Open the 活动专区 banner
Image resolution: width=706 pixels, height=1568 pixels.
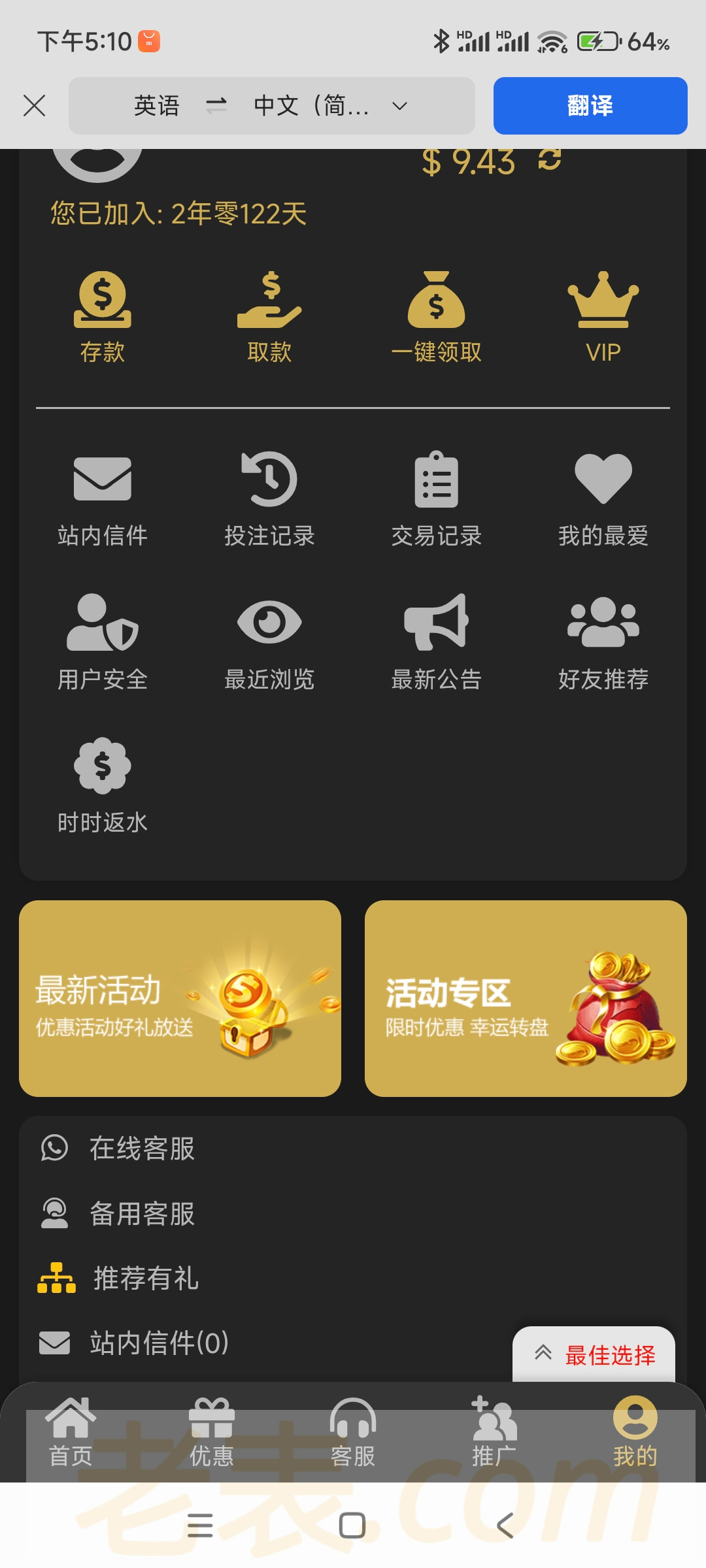click(x=526, y=998)
